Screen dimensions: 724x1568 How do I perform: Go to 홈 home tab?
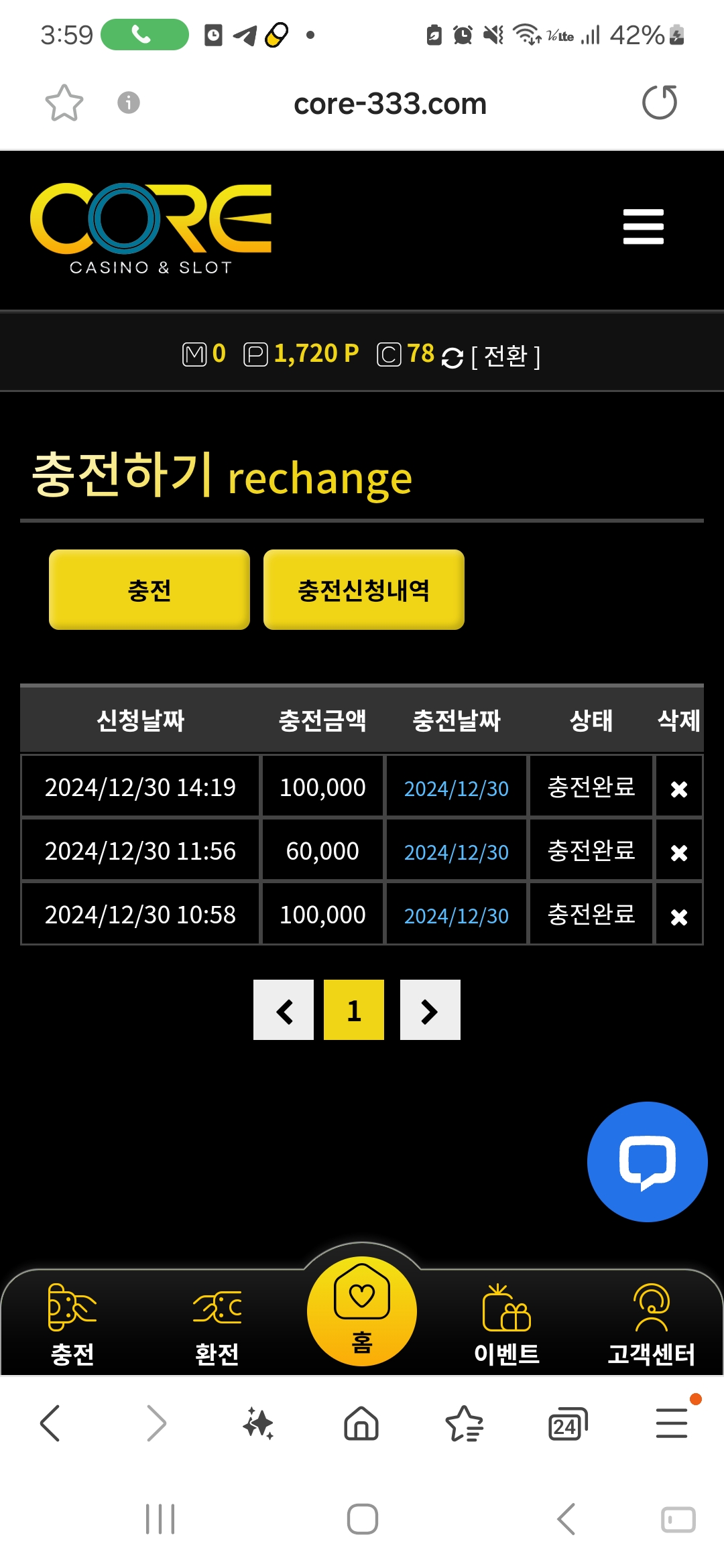[x=362, y=1311]
